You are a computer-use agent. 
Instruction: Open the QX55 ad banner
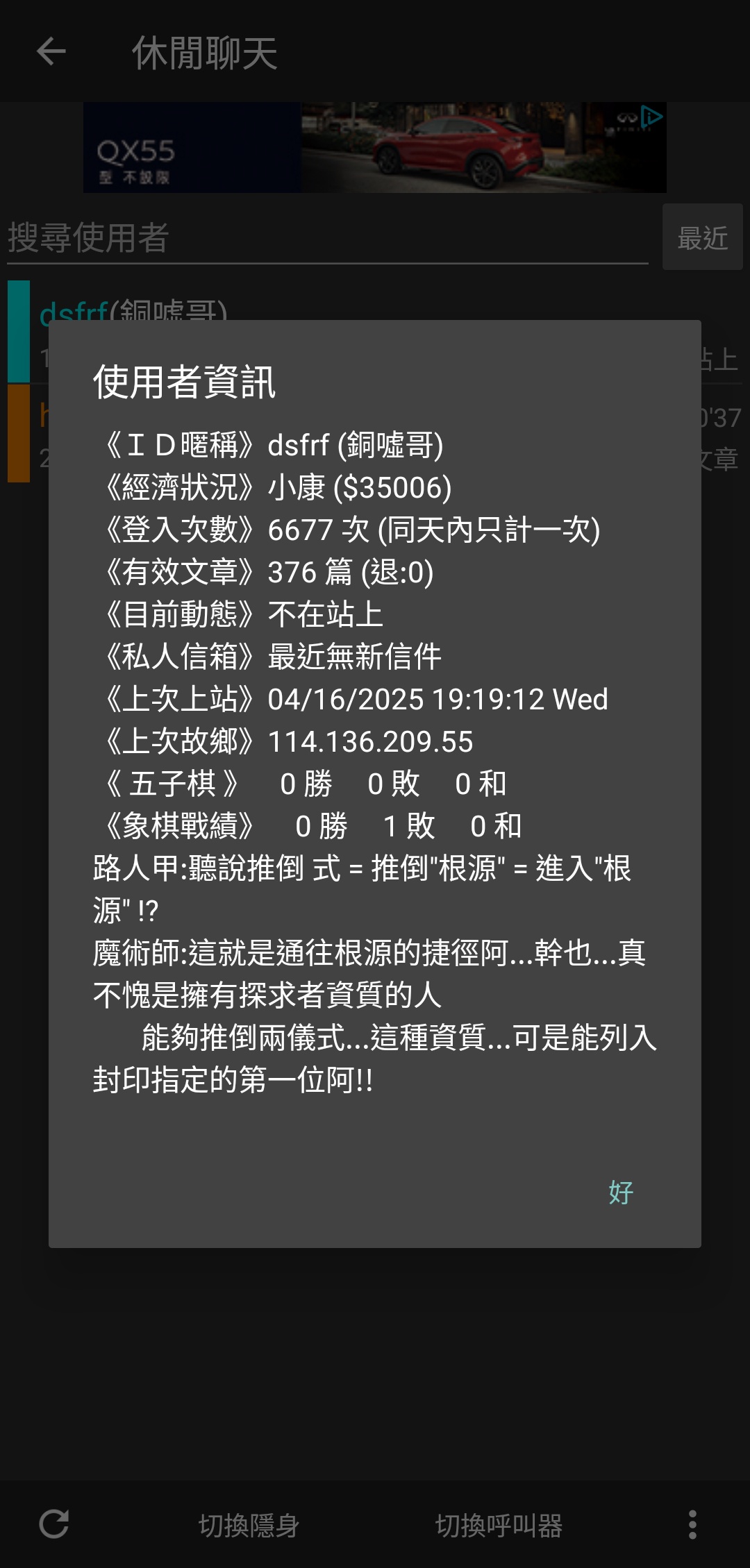(x=375, y=148)
